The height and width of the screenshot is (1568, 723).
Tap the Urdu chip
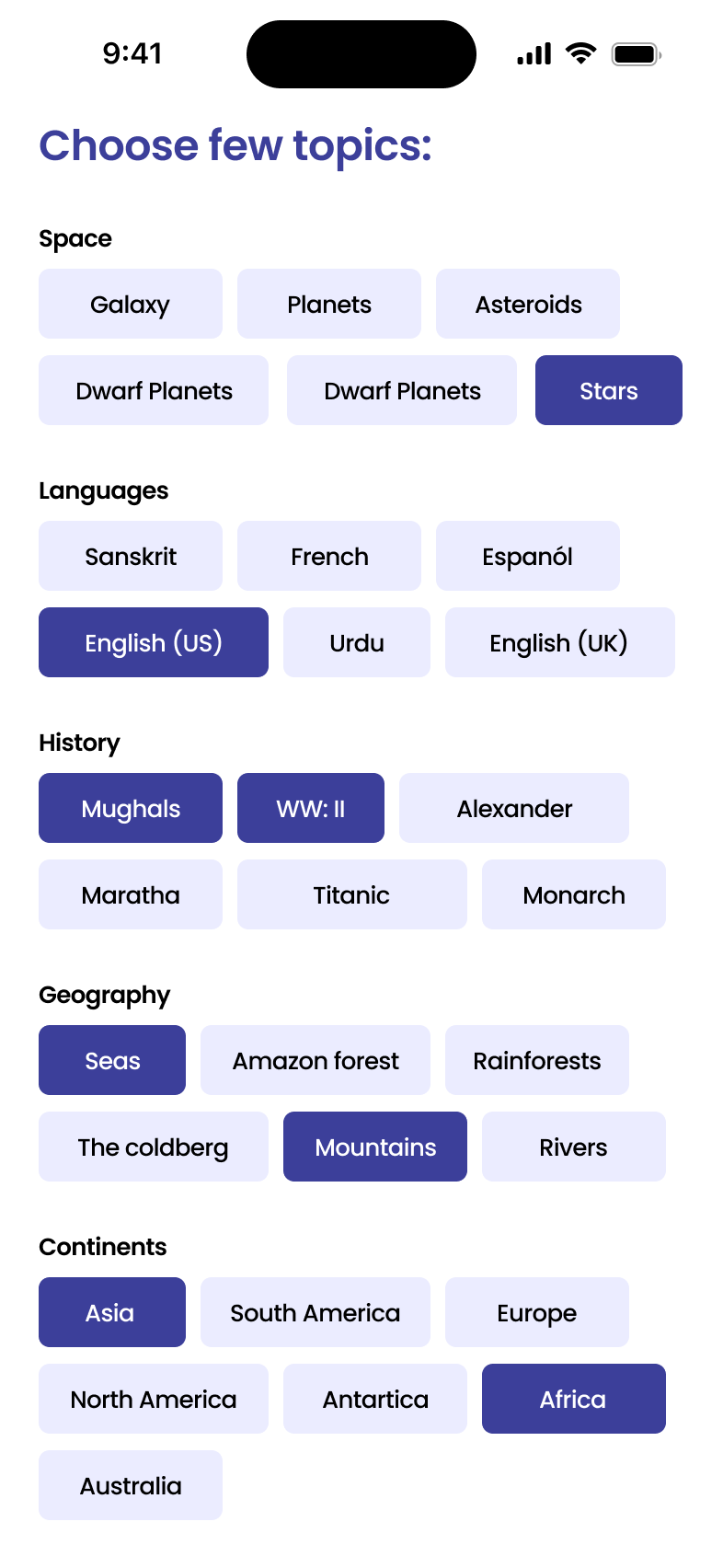tap(356, 642)
